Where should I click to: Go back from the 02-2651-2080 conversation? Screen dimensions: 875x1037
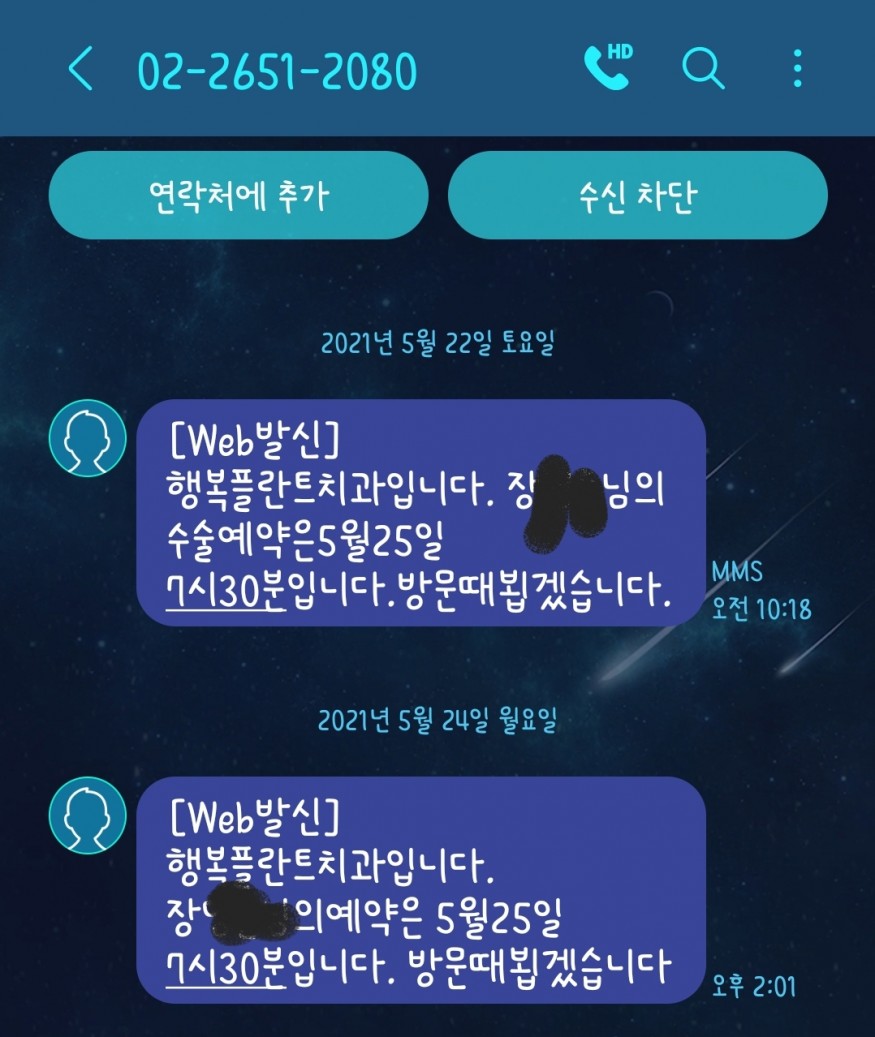pos(82,70)
